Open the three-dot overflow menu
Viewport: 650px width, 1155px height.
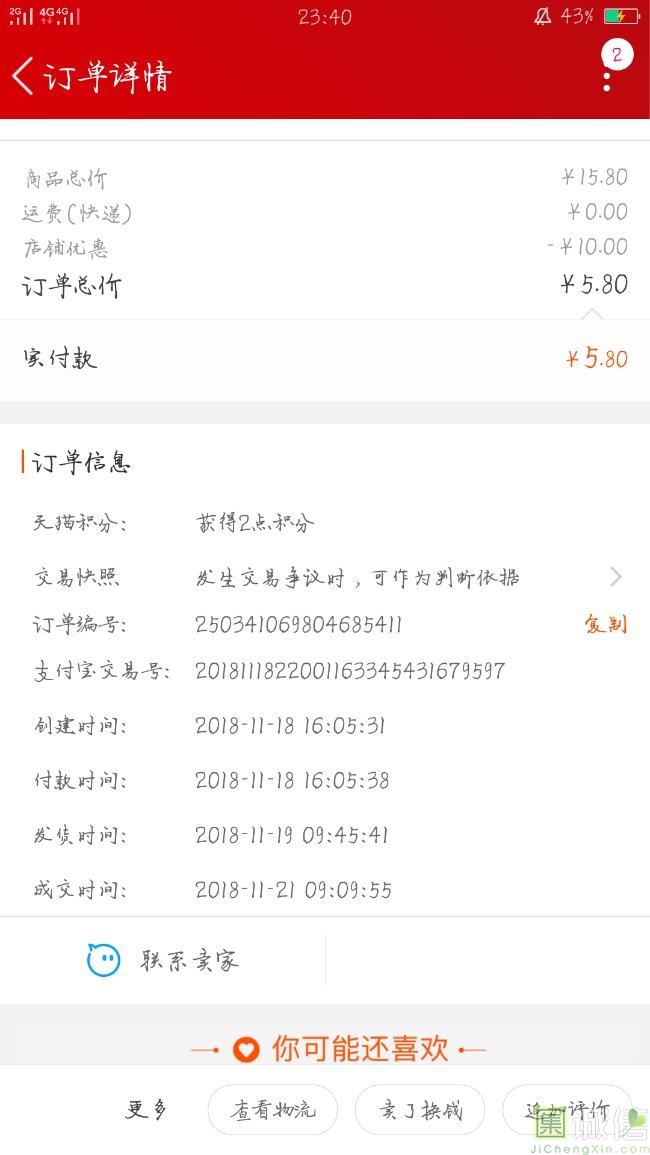(x=607, y=78)
